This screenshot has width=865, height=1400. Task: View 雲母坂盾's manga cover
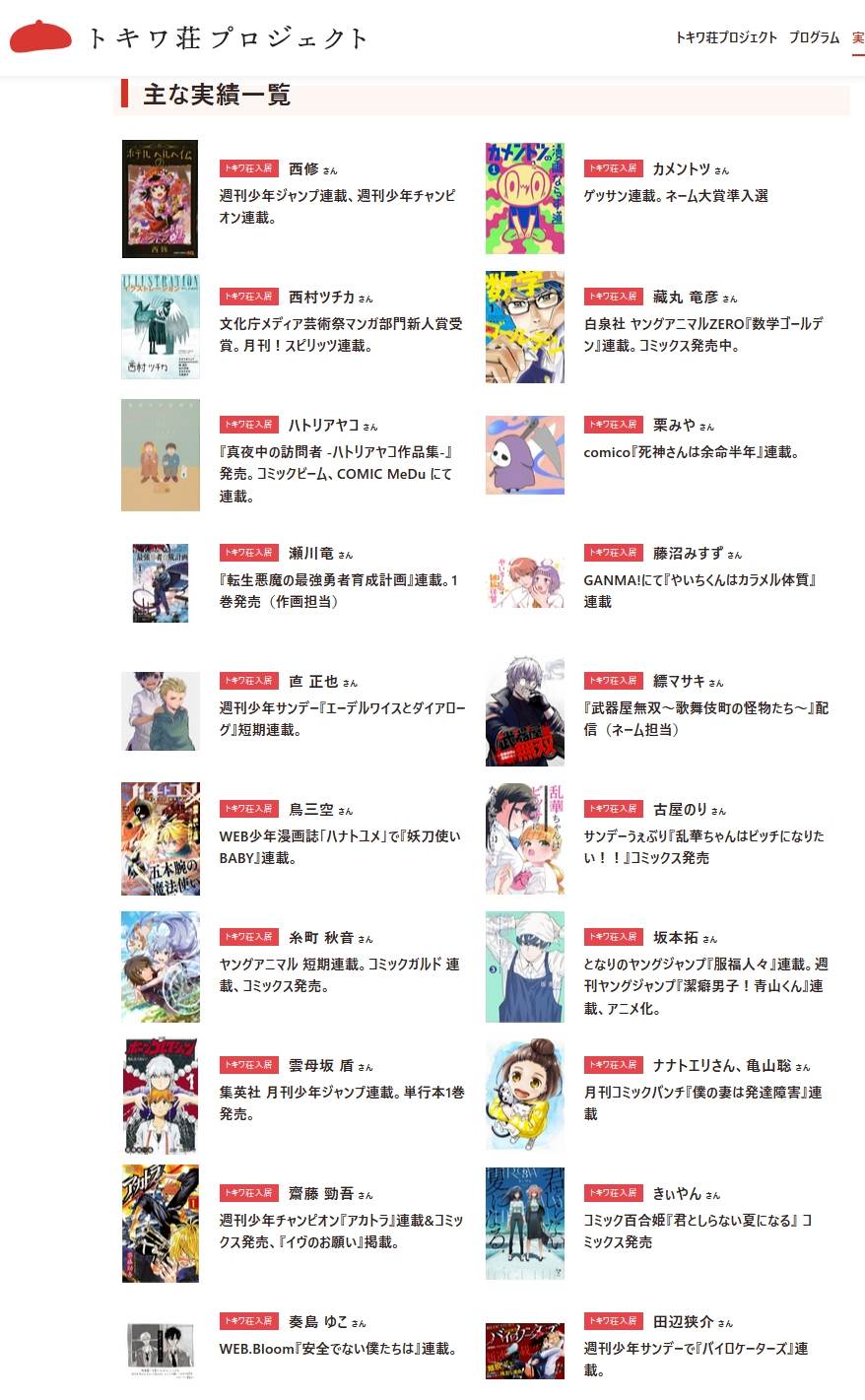[x=160, y=1096]
